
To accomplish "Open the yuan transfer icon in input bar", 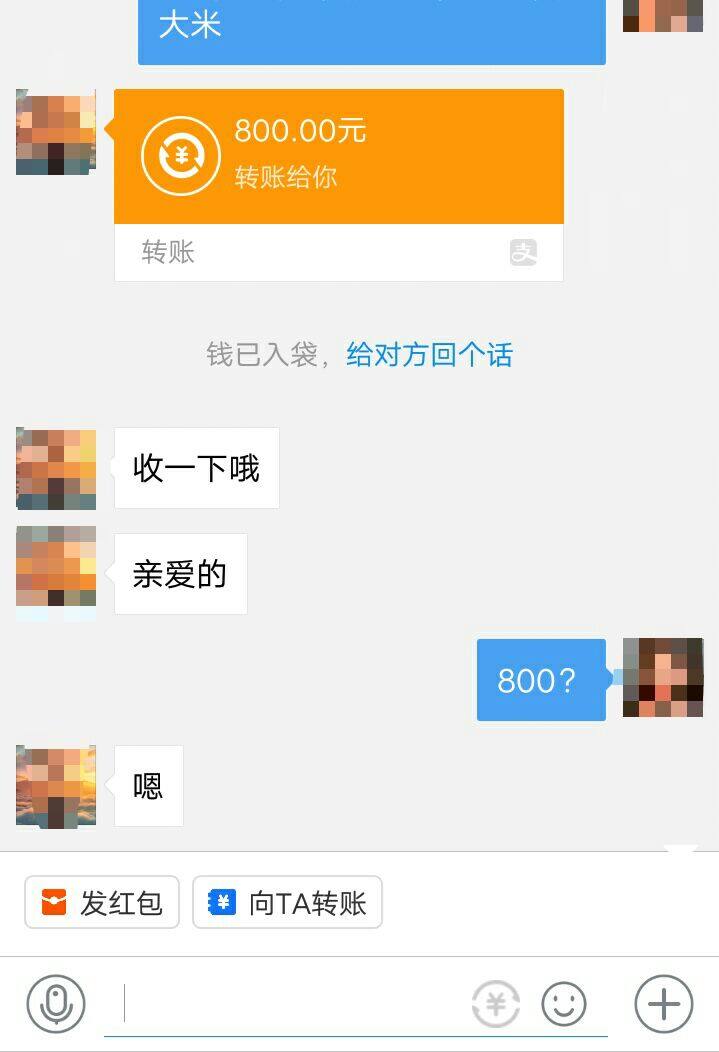I will 496,1004.
